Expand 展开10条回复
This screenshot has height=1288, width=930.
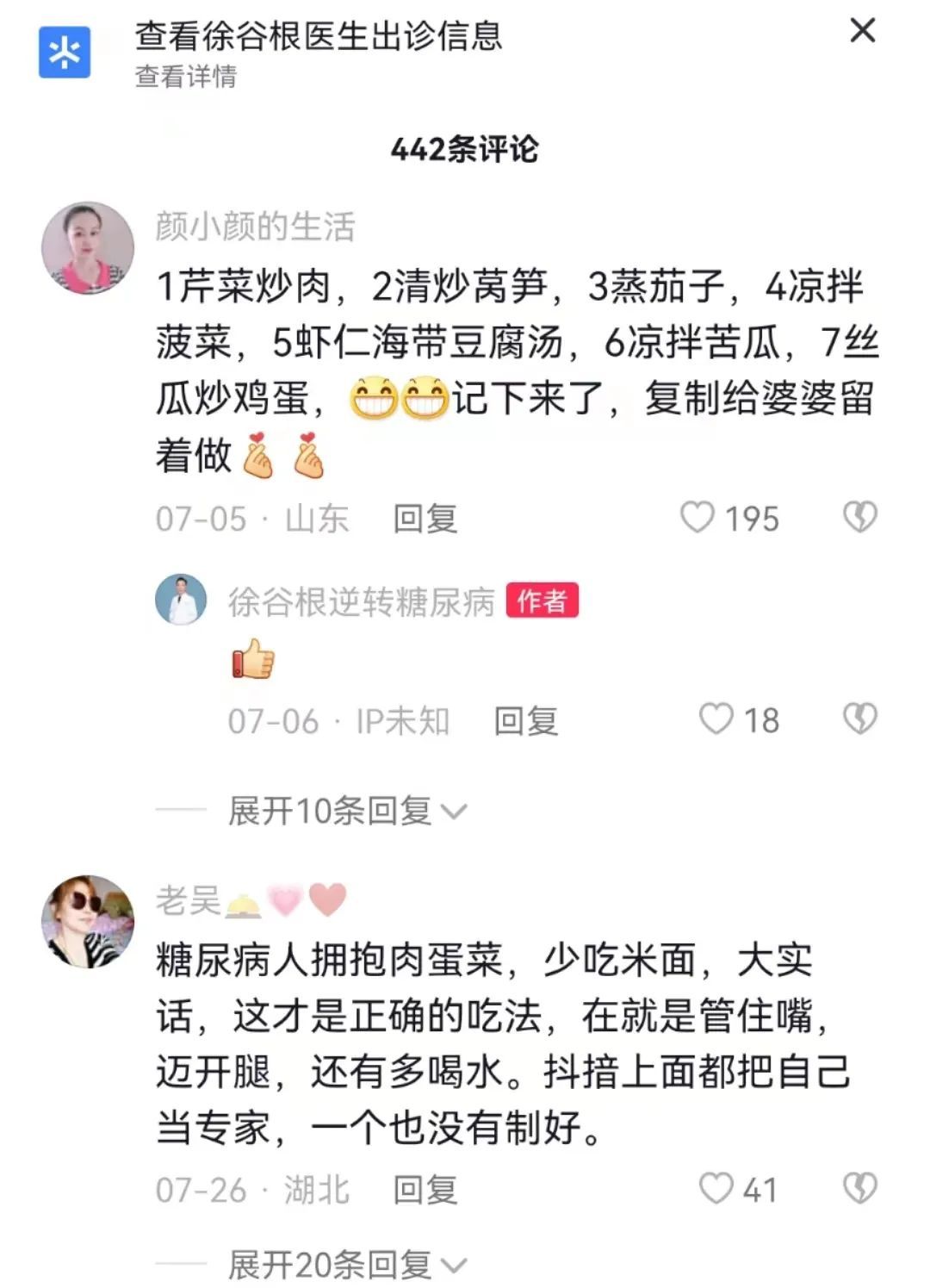click(346, 811)
